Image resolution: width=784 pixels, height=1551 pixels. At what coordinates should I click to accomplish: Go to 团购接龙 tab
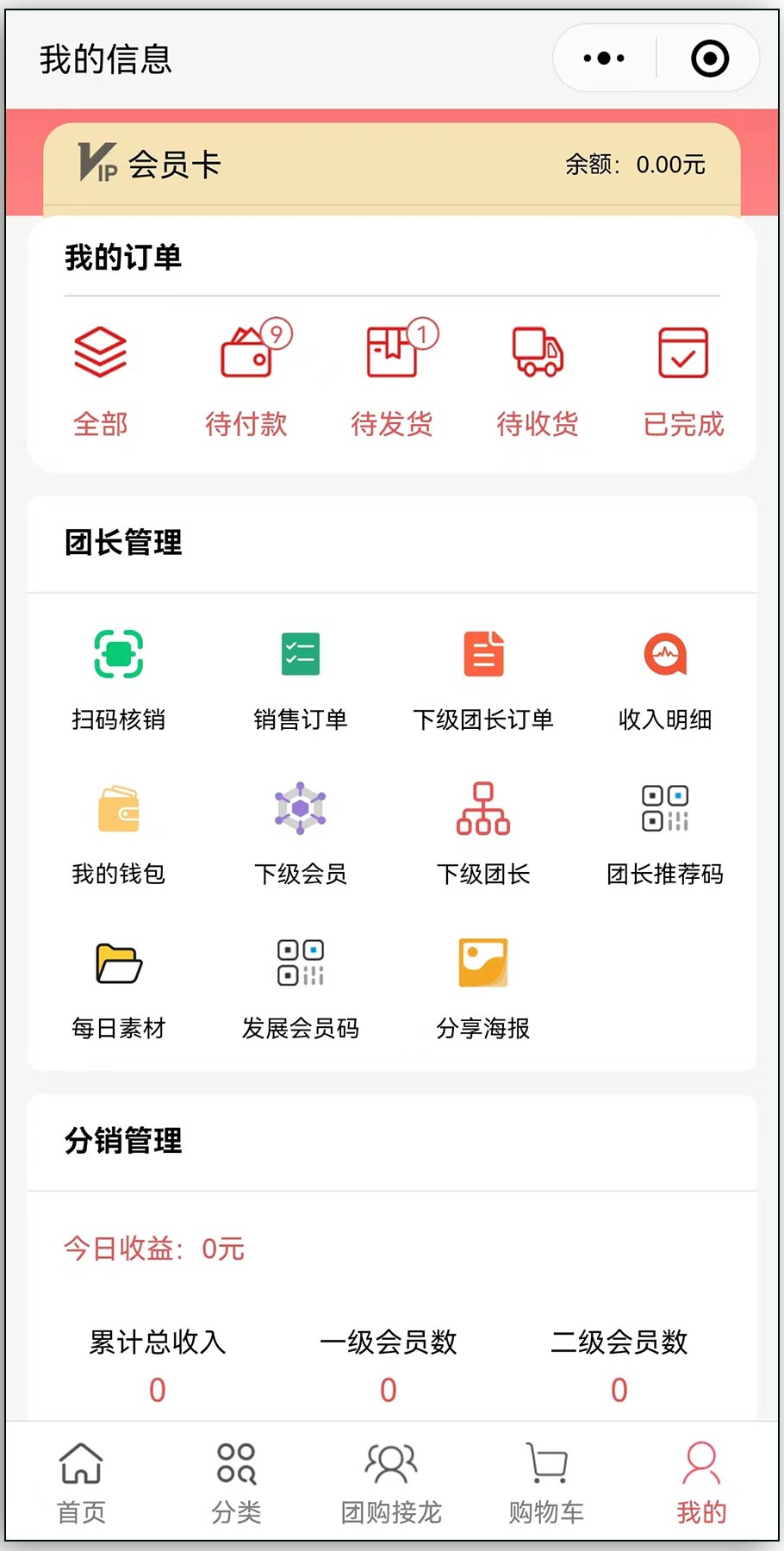coord(391,1482)
